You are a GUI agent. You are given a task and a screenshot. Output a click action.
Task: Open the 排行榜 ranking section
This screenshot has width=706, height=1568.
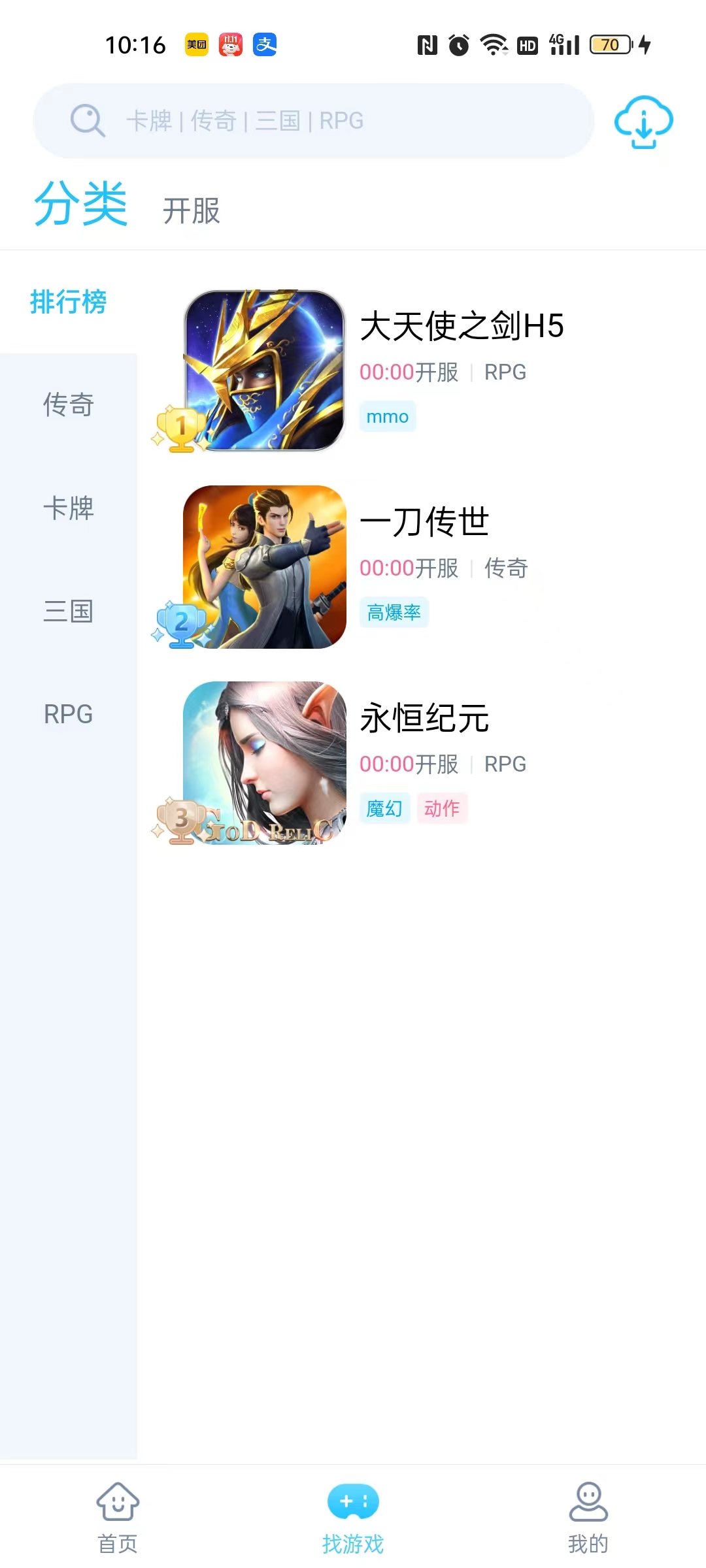pos(69,301)
